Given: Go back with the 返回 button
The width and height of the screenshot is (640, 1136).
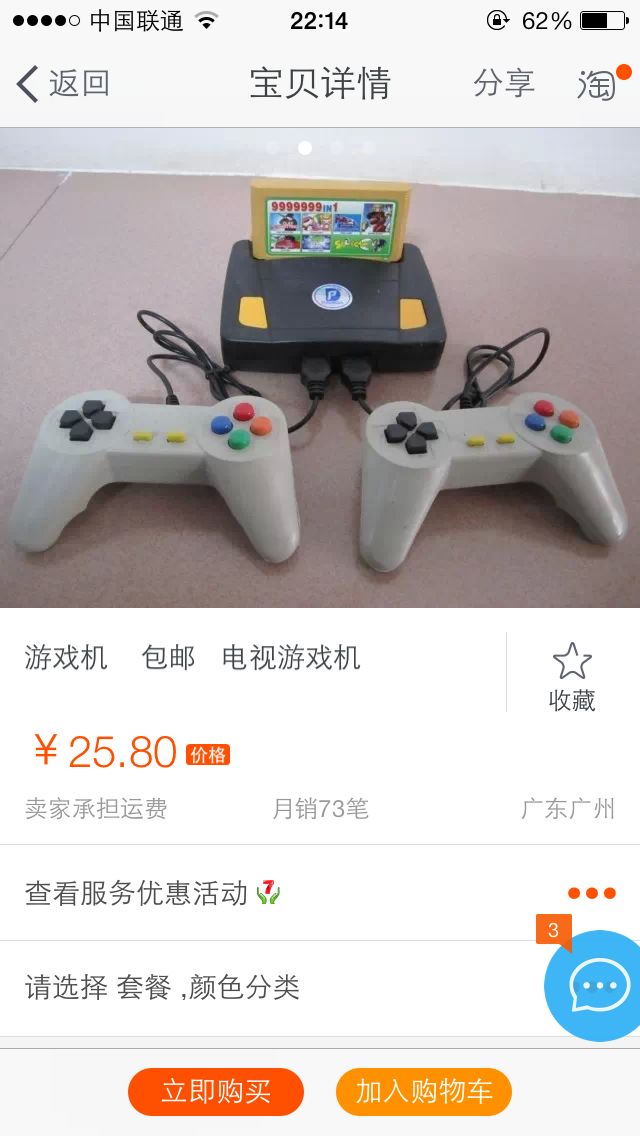Looking at the screenshot, I should click(x=62, y=84).
